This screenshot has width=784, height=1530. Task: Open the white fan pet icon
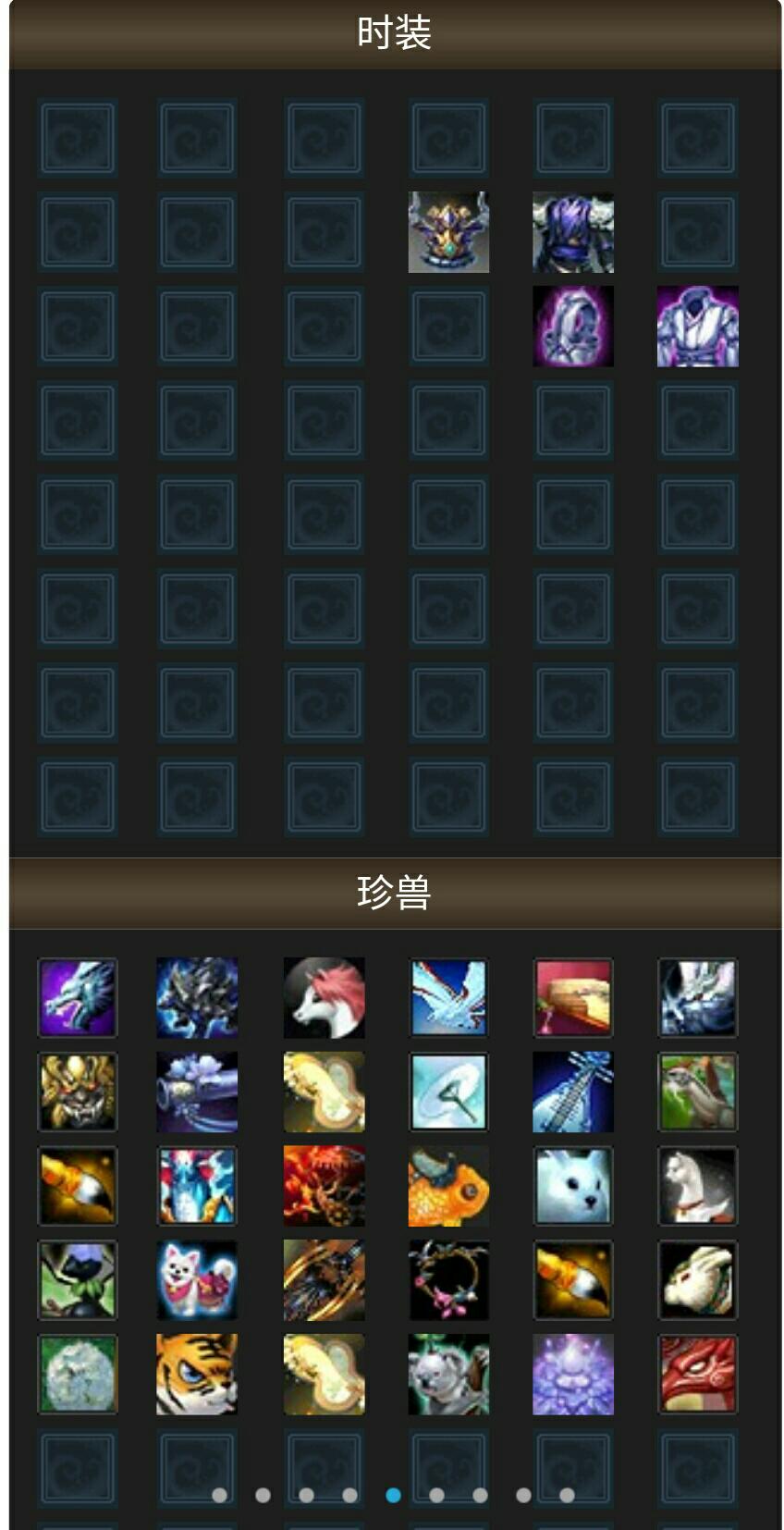[x=448, y=1092]
